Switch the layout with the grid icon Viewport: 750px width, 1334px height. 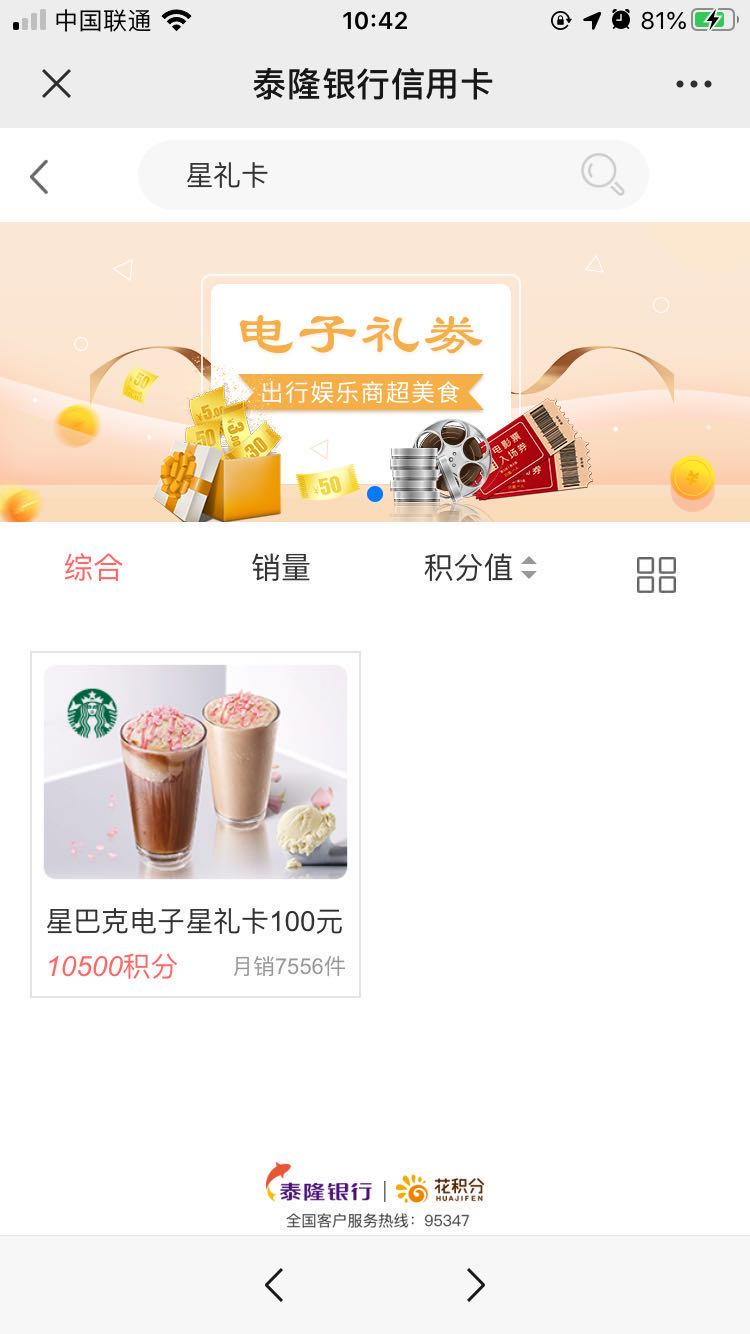[x=656, y=575]
